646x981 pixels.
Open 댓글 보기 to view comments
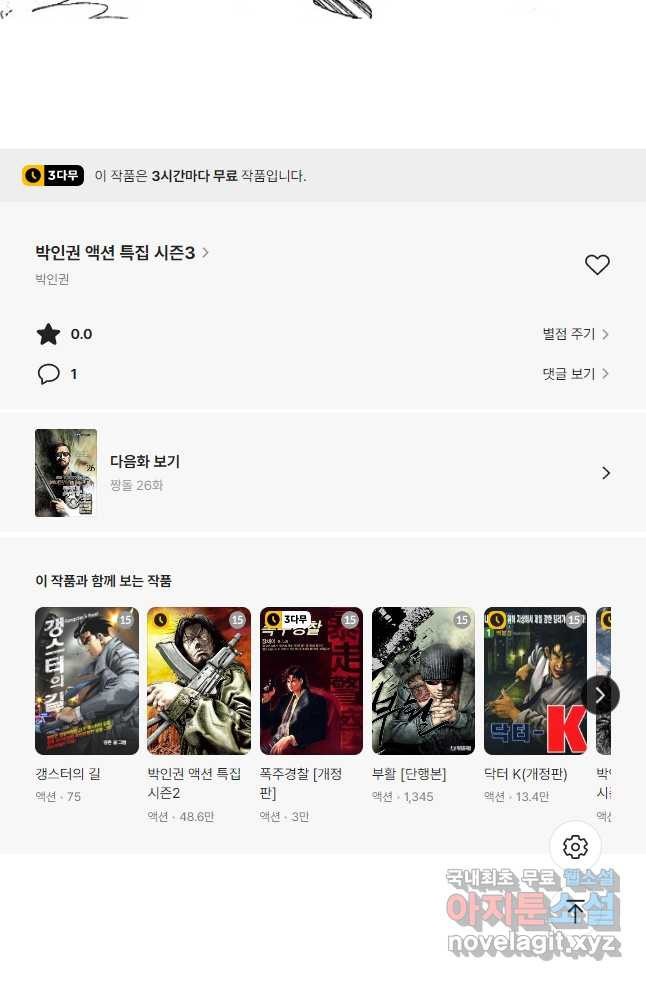tap(575, 374)
